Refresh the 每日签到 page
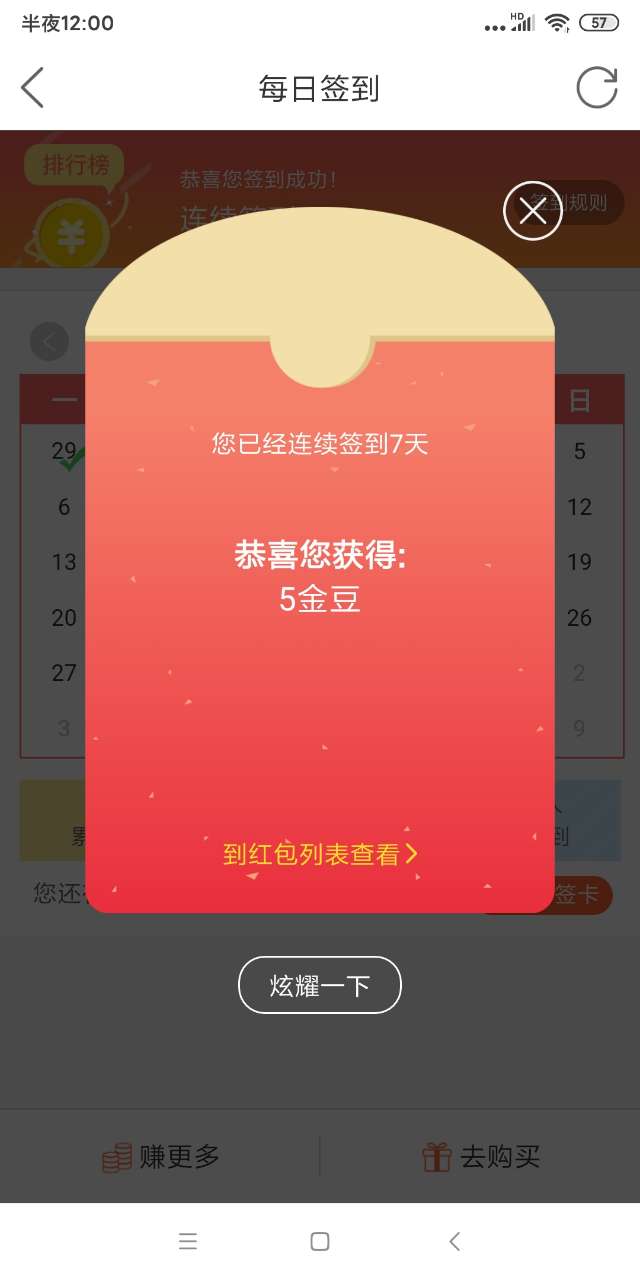Image resolution: width=640 pixels, height=1280 pixels. point(597,88)
